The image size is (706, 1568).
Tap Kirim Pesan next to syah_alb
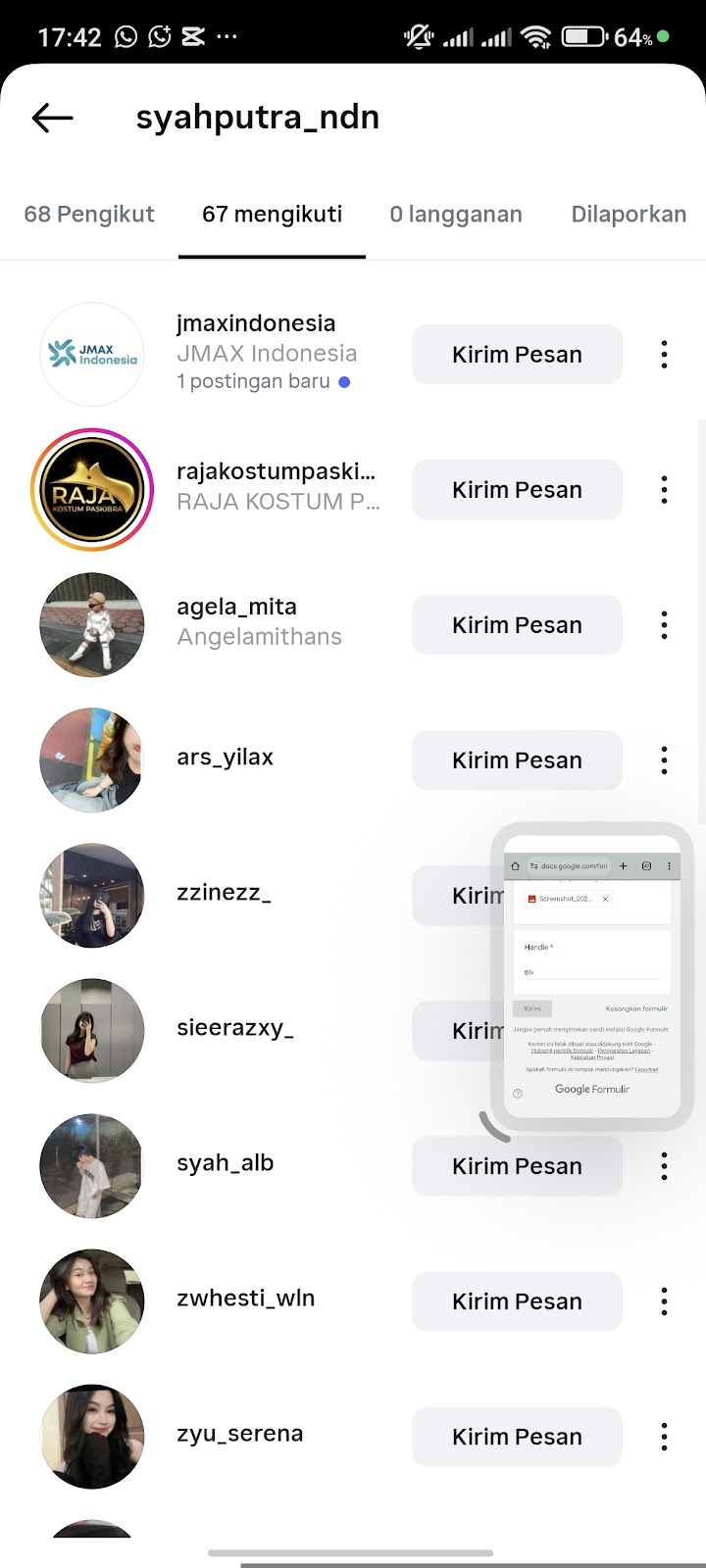517,1167
